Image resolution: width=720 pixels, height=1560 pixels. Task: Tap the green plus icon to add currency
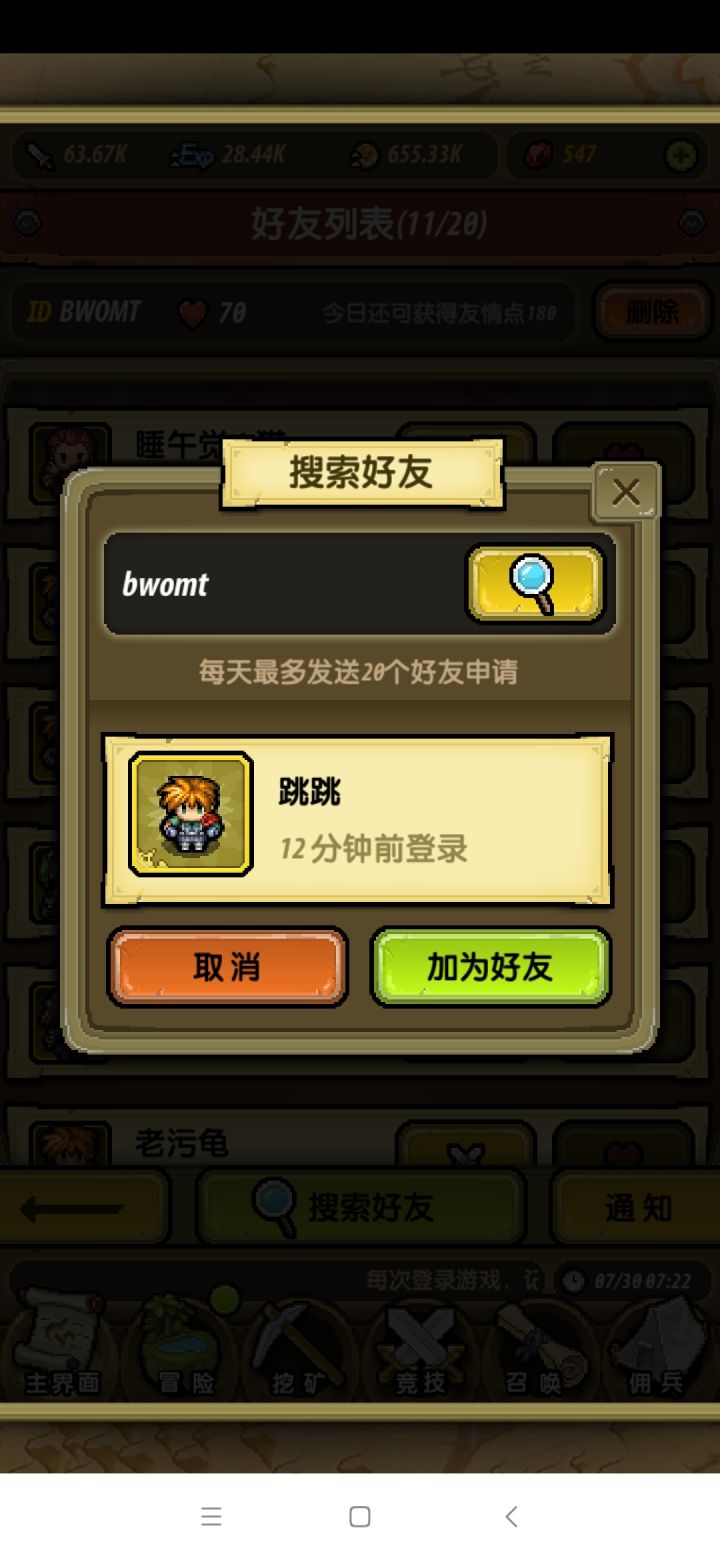click(680, 154)
